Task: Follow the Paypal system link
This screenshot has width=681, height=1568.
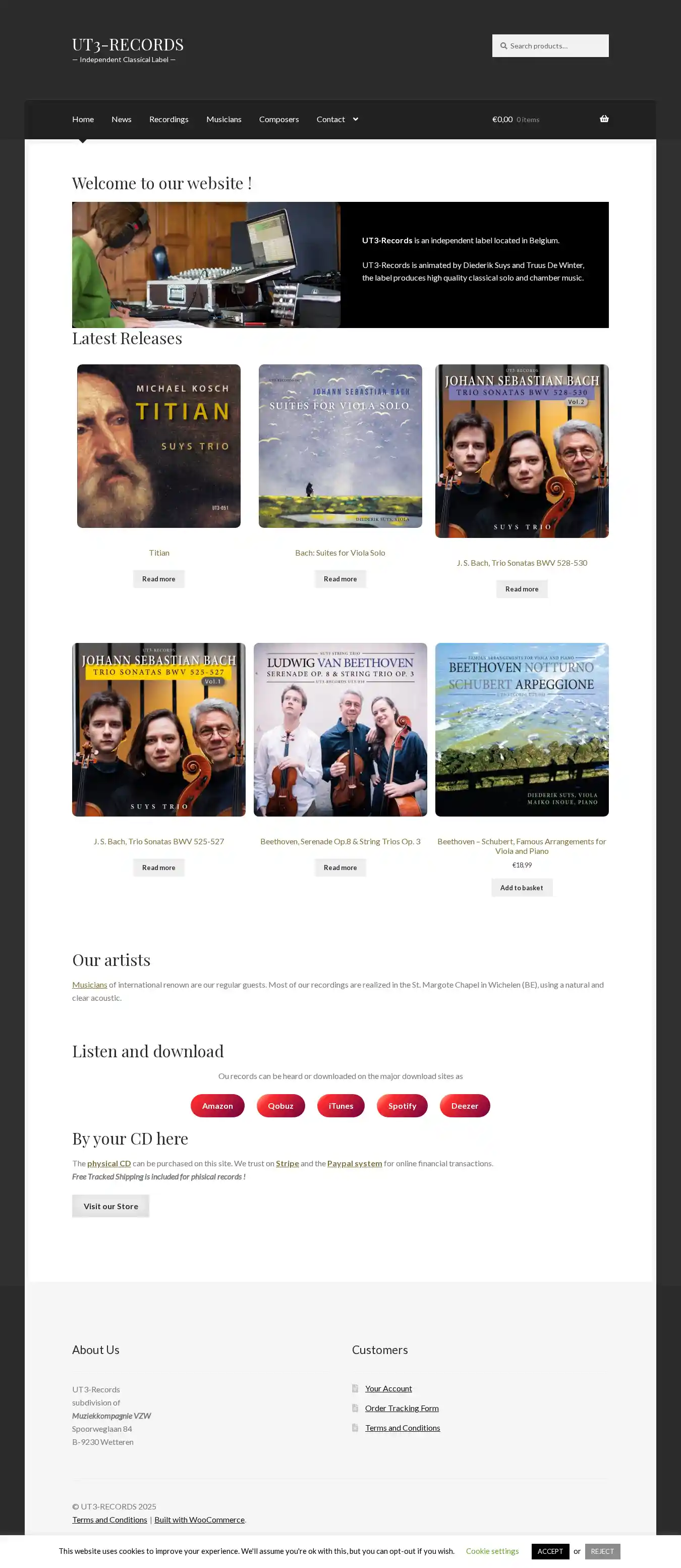Action: coord(354,1163)
